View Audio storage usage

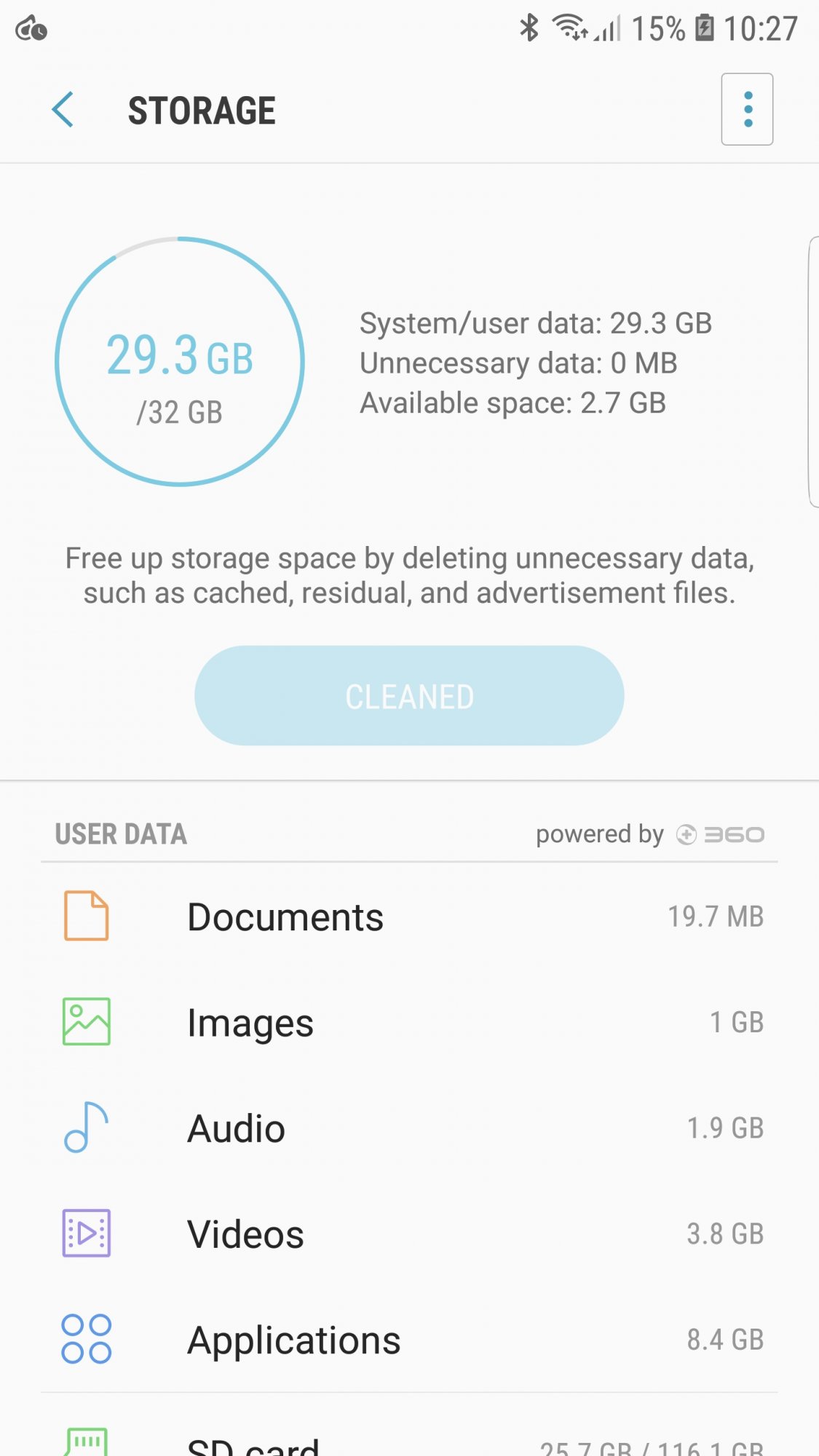click(x=409, y=1128)
